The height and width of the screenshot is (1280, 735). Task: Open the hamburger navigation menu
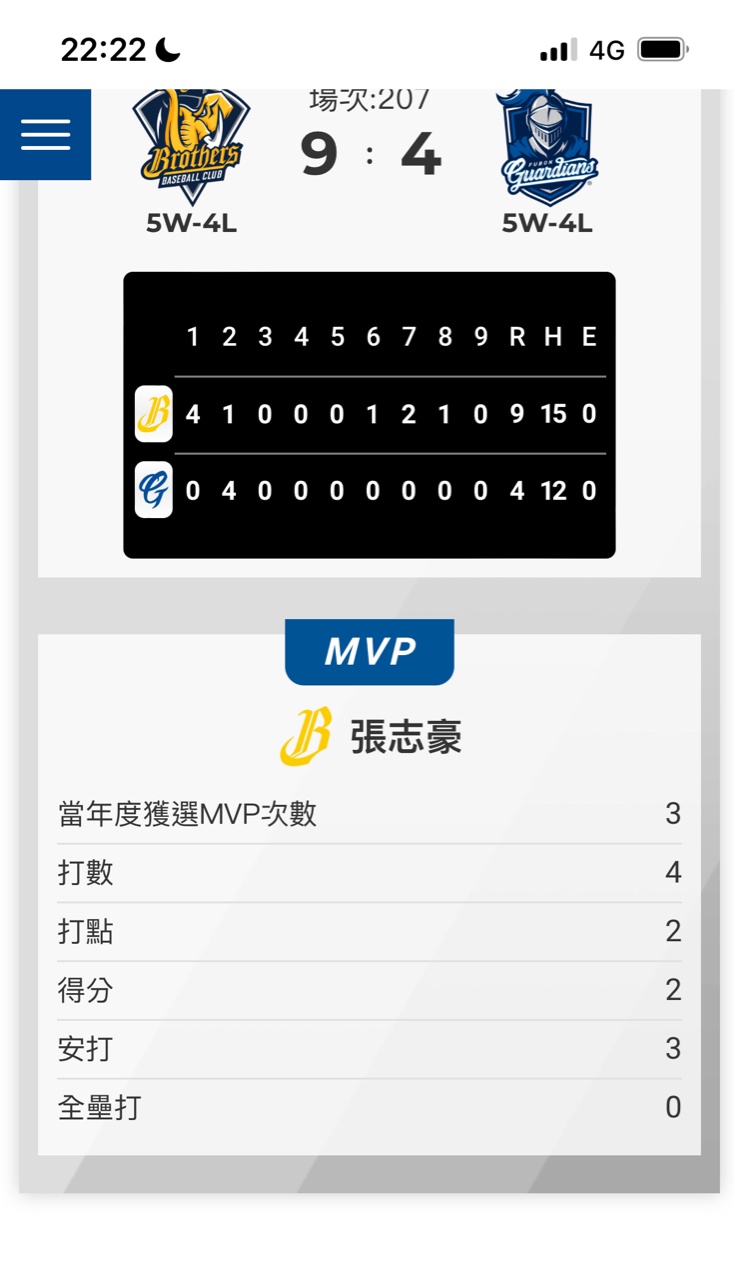45,134
